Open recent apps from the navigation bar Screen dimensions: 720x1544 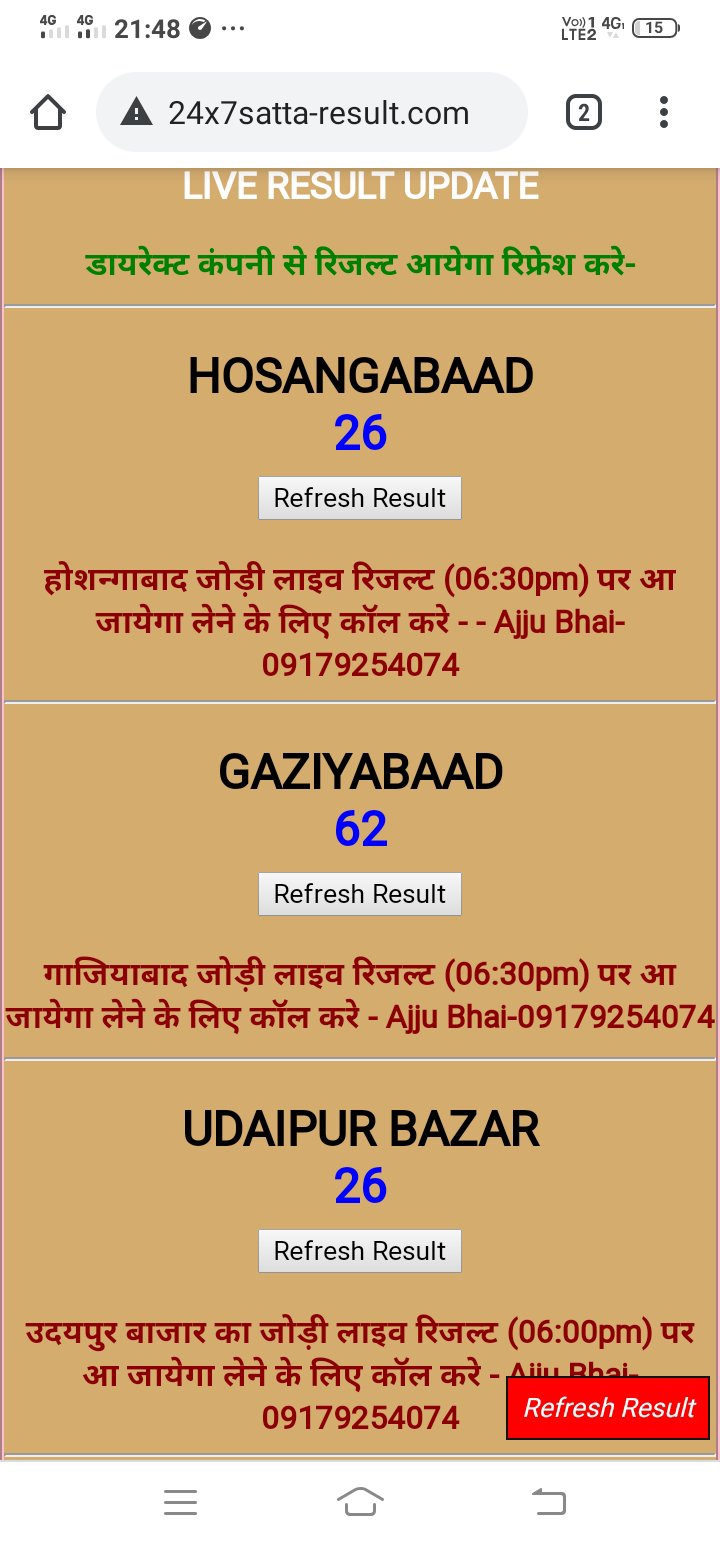180,1502
